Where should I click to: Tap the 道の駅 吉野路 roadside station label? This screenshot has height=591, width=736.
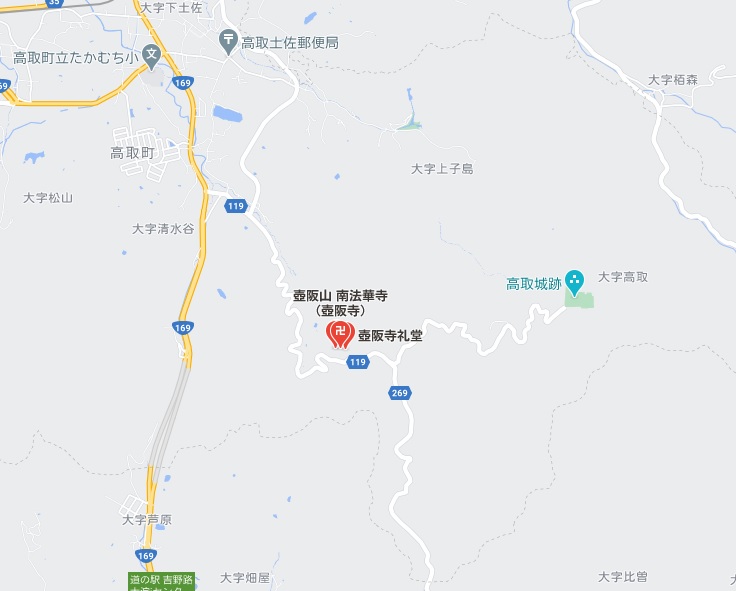click(x=162, y=581)
